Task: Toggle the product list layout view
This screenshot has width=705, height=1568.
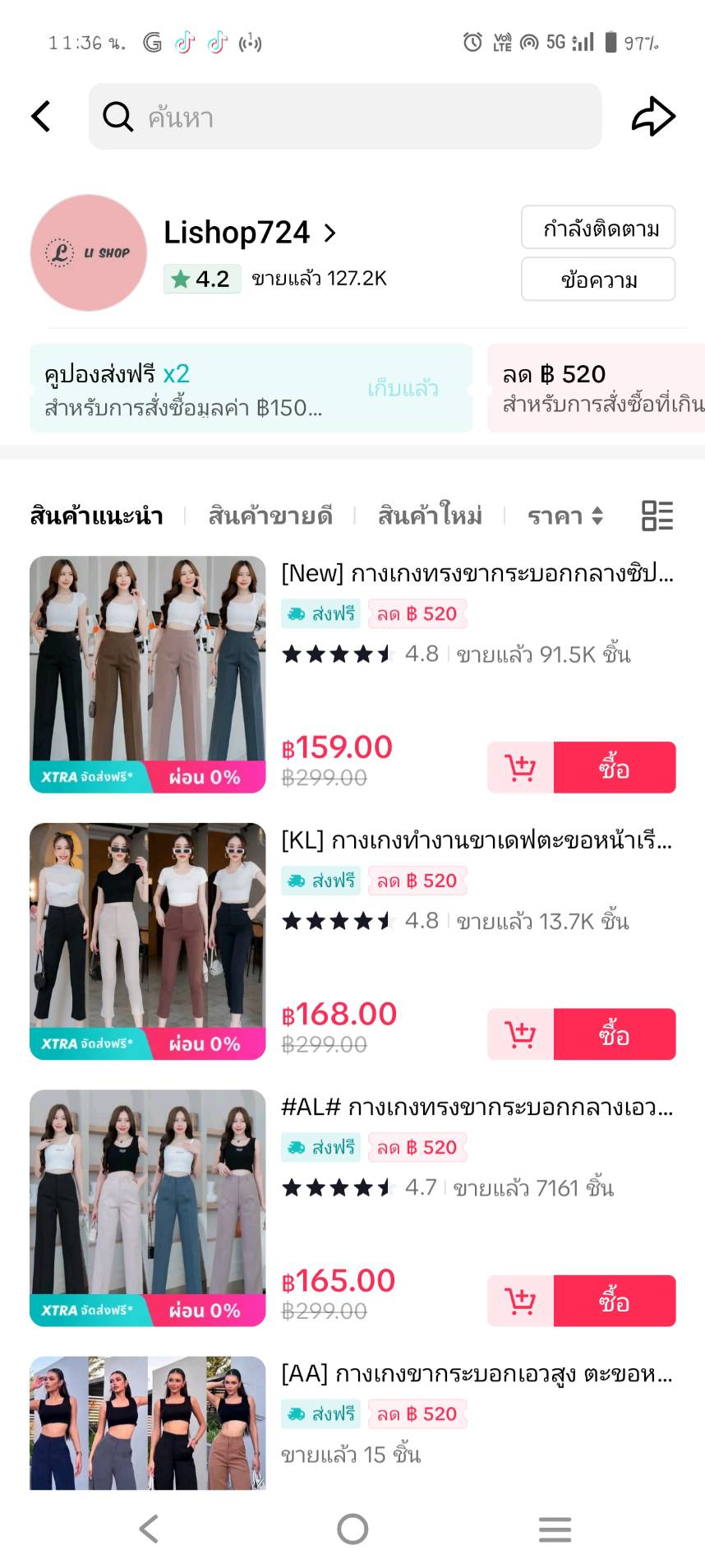Action: [657, 516]
